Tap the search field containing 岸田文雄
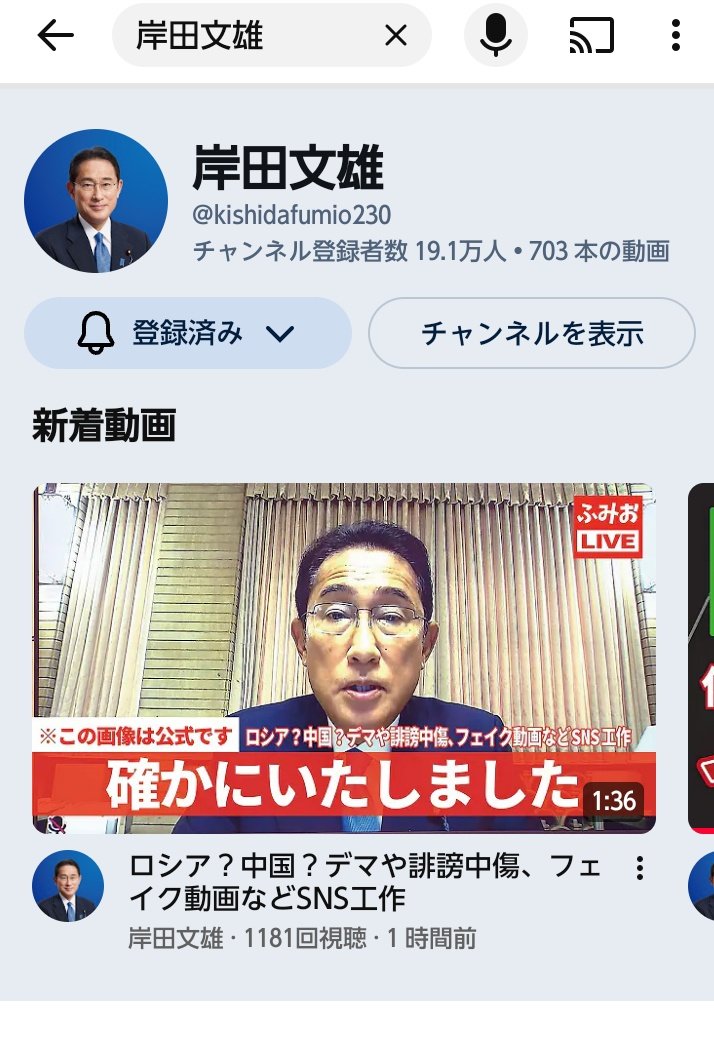 (250, 37)
